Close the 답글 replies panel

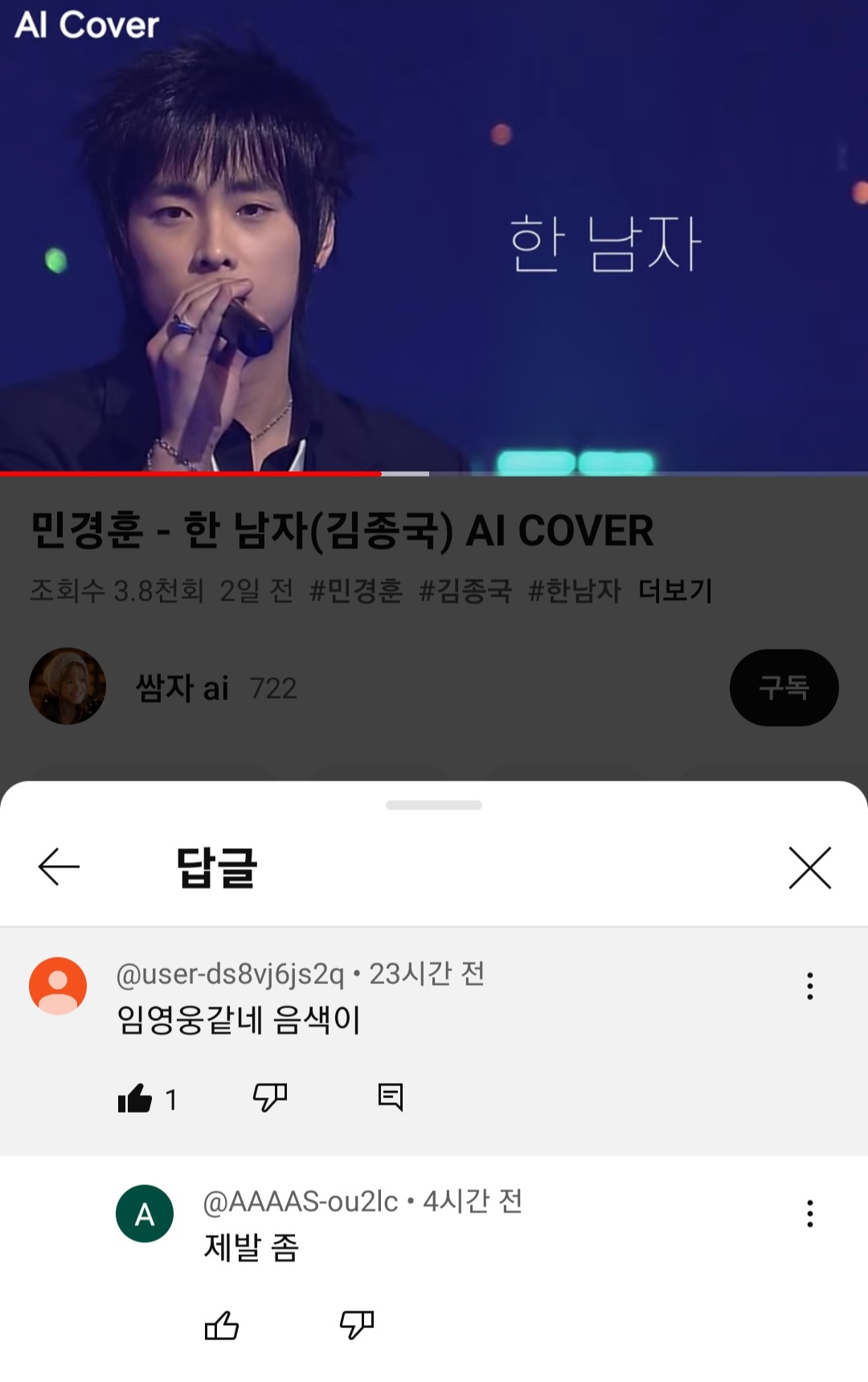point(809,867)
